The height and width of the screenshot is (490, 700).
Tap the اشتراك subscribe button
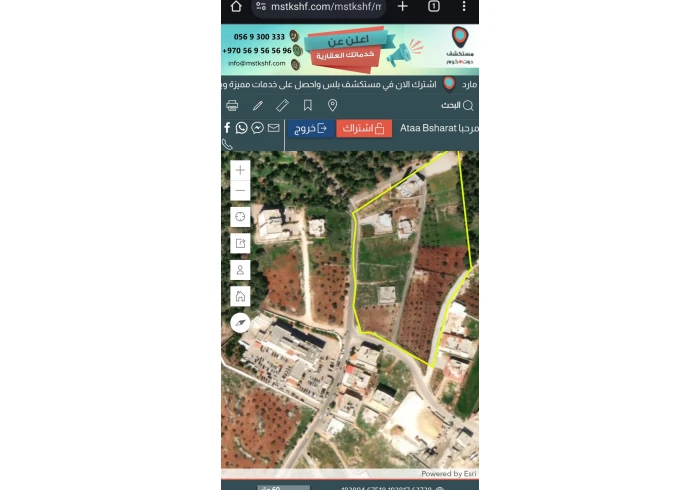364,129
